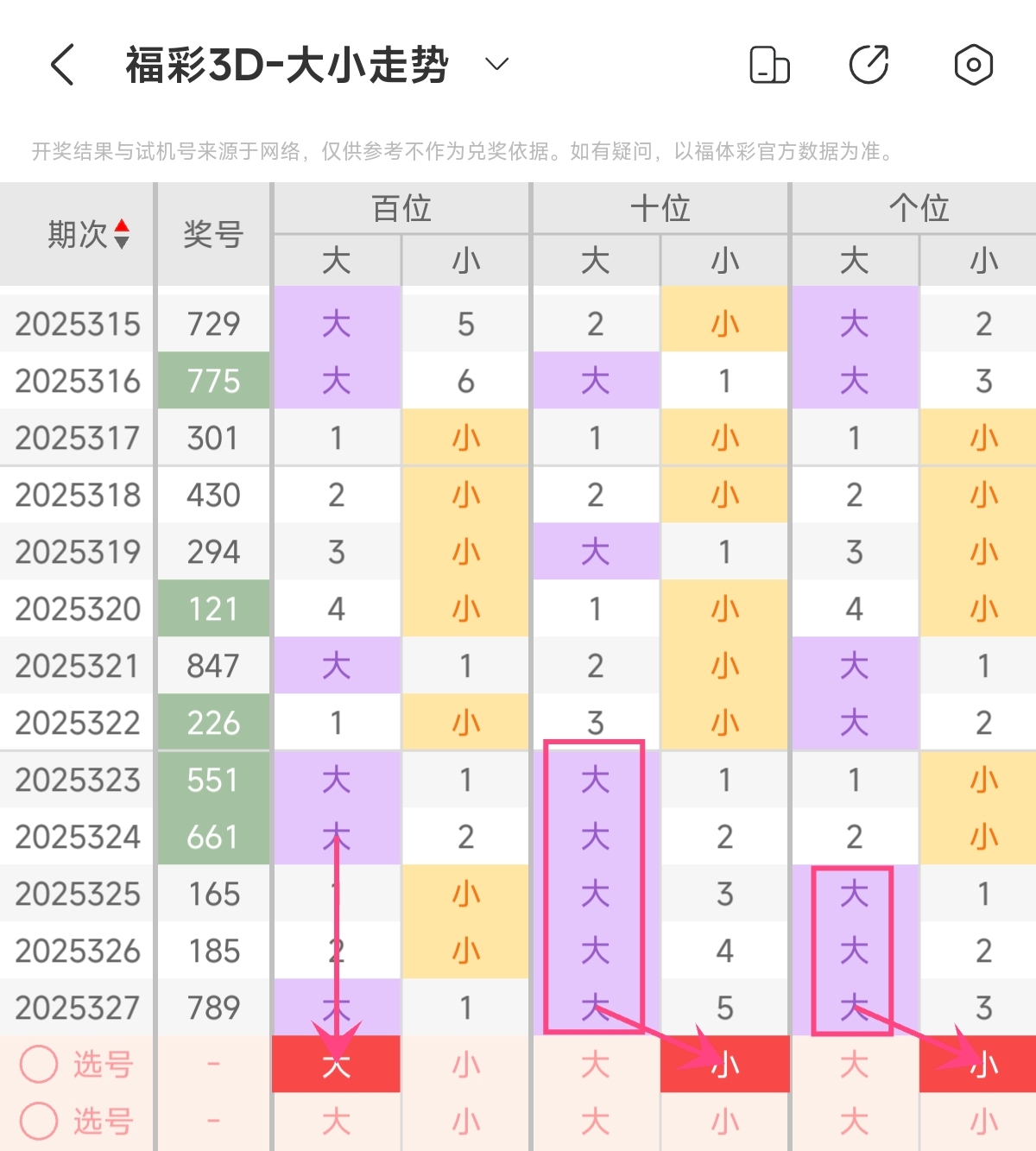Screen dimensions: 1036x1151
Task: Deselect the red-highlighted 十位 小 pick
Action: [725, 1065]
